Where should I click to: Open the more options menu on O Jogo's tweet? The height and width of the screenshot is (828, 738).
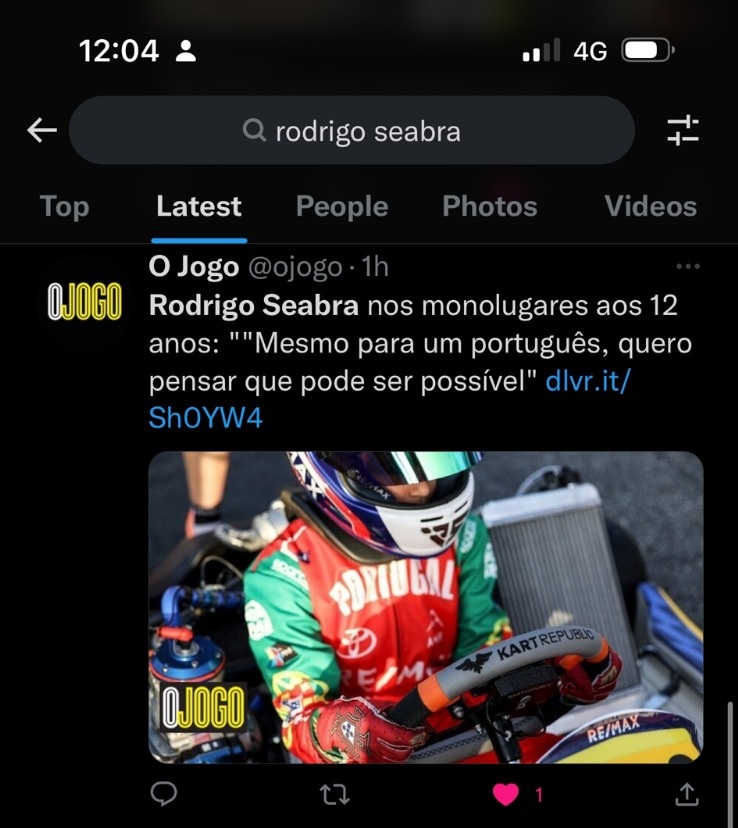688,267
